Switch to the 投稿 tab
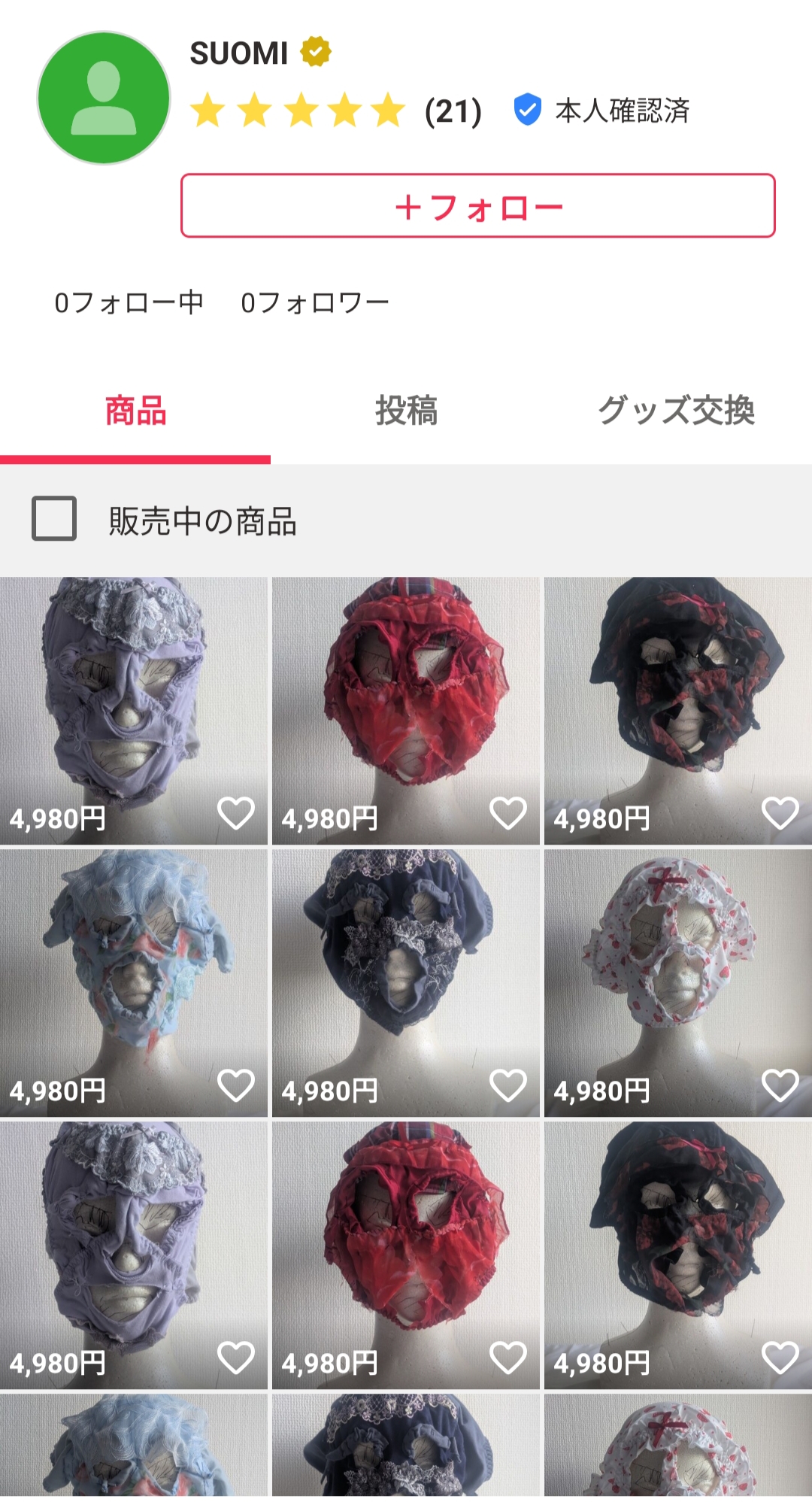Image resolution: width=812 pixels, height=1502 pixels. coord(406,411)
